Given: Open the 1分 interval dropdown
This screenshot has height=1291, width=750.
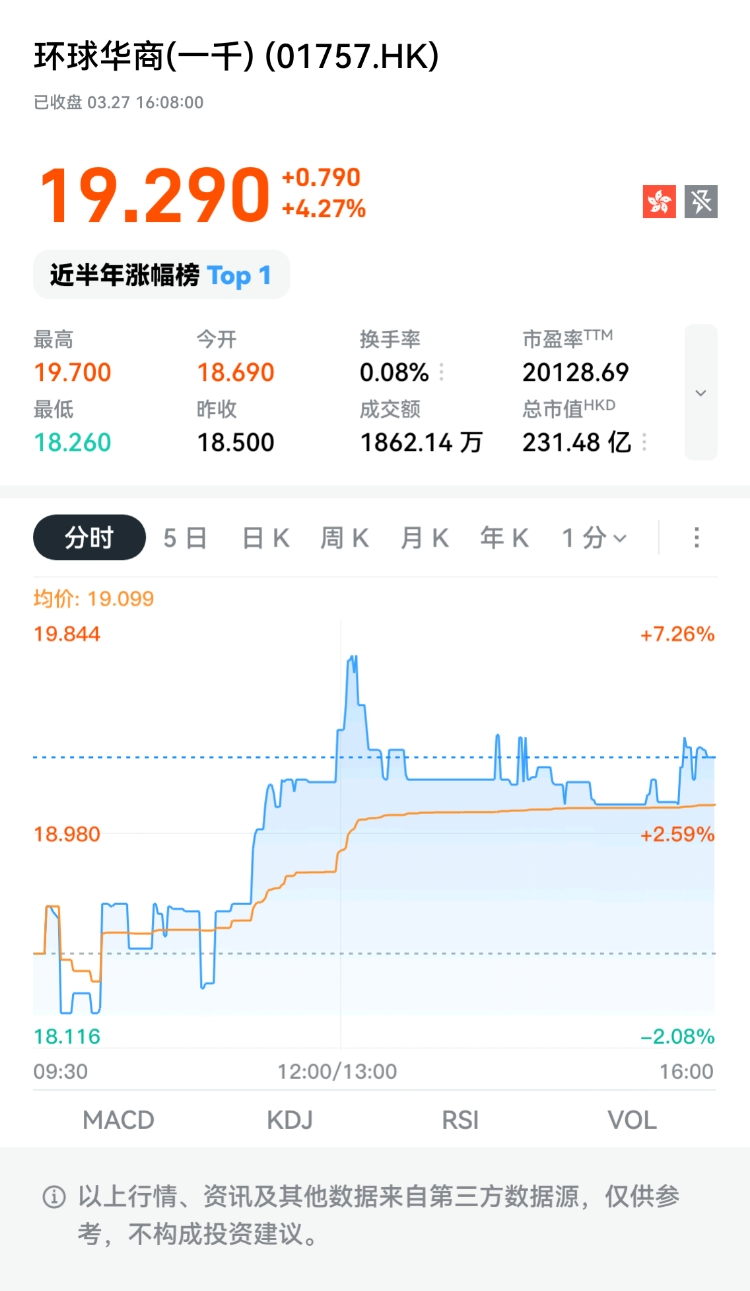Looking at the screenshot, I should tap(594, 538).
